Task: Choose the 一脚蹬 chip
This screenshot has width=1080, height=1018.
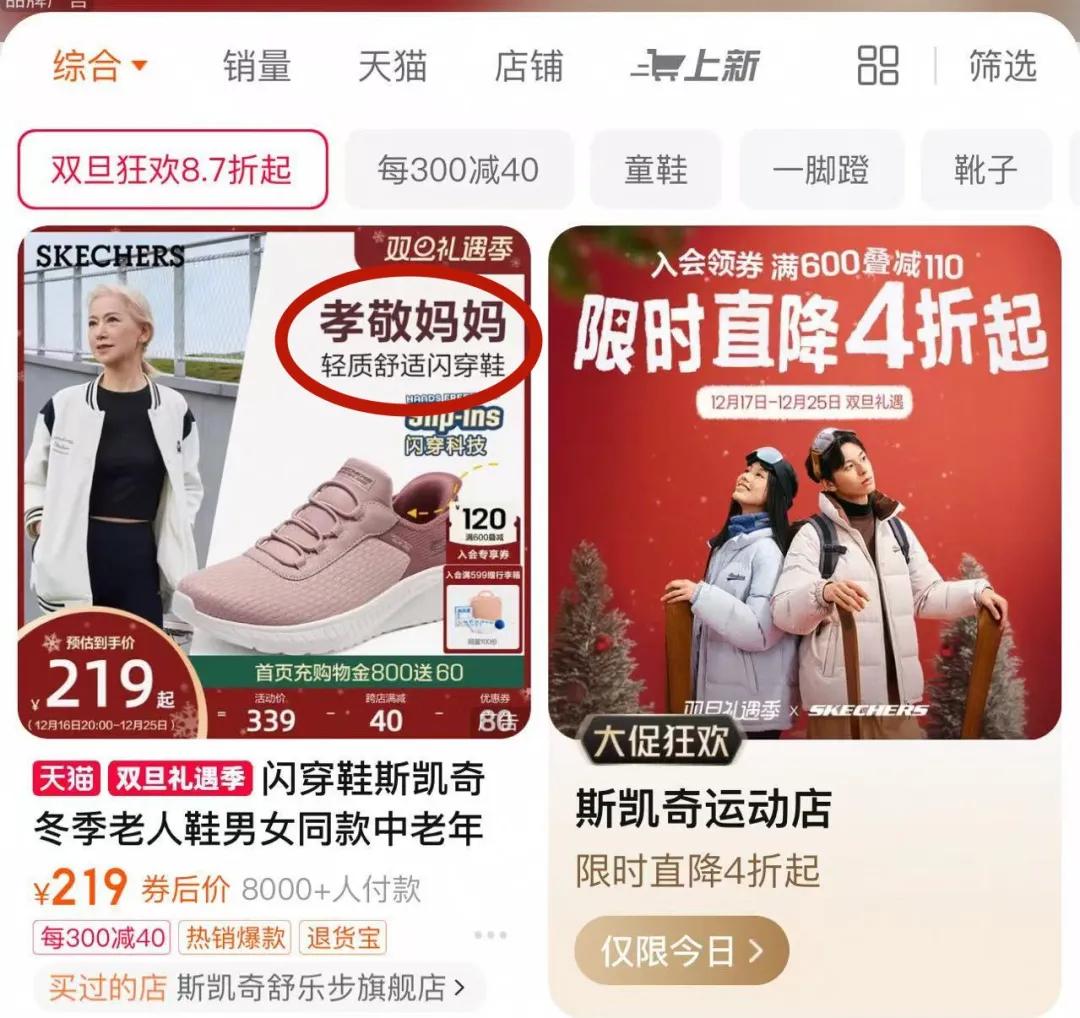Action: coord(821,169)
